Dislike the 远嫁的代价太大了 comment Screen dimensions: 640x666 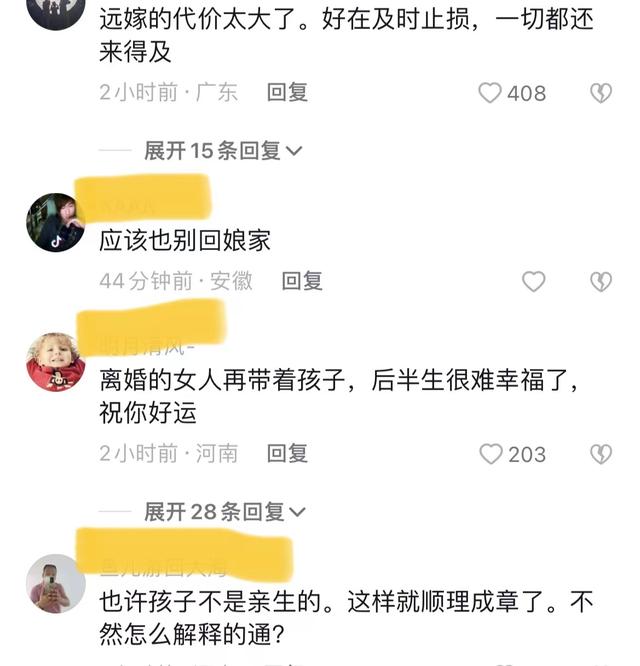click(600, 93)
